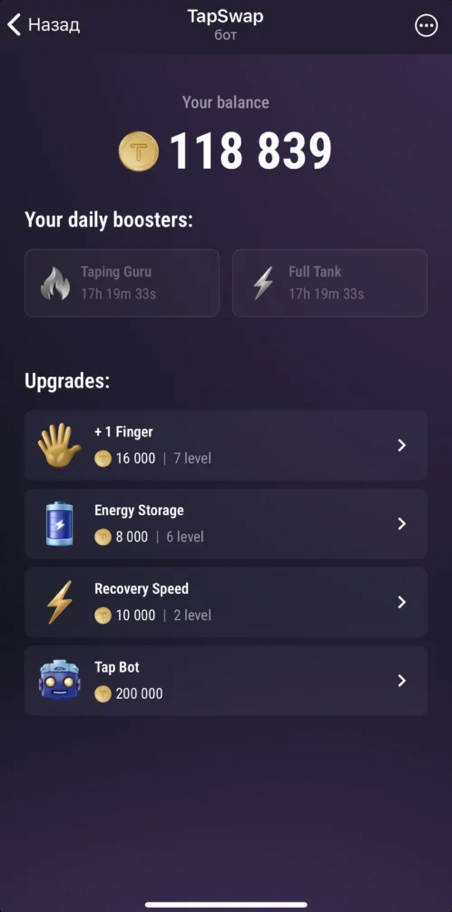Open the +1 Finger upgrade
The width and height of the screenshot is (452, 912).
click(x=226, y=446)
